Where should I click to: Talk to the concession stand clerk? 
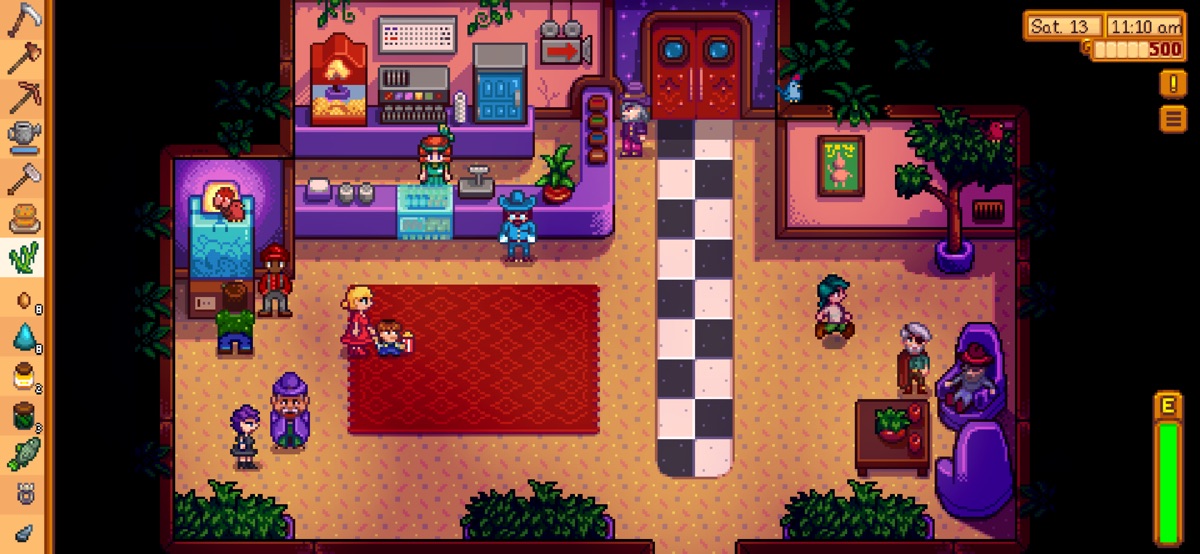click(435, 160)
